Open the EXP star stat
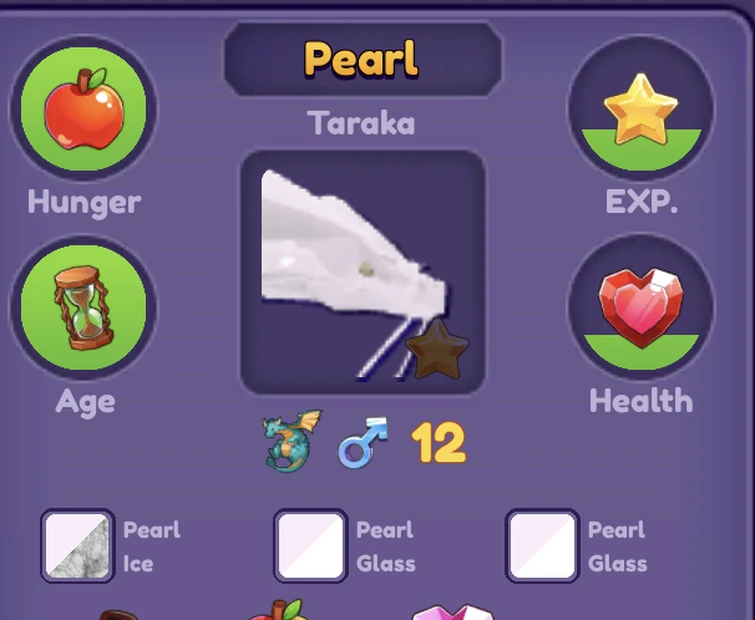 641,108
